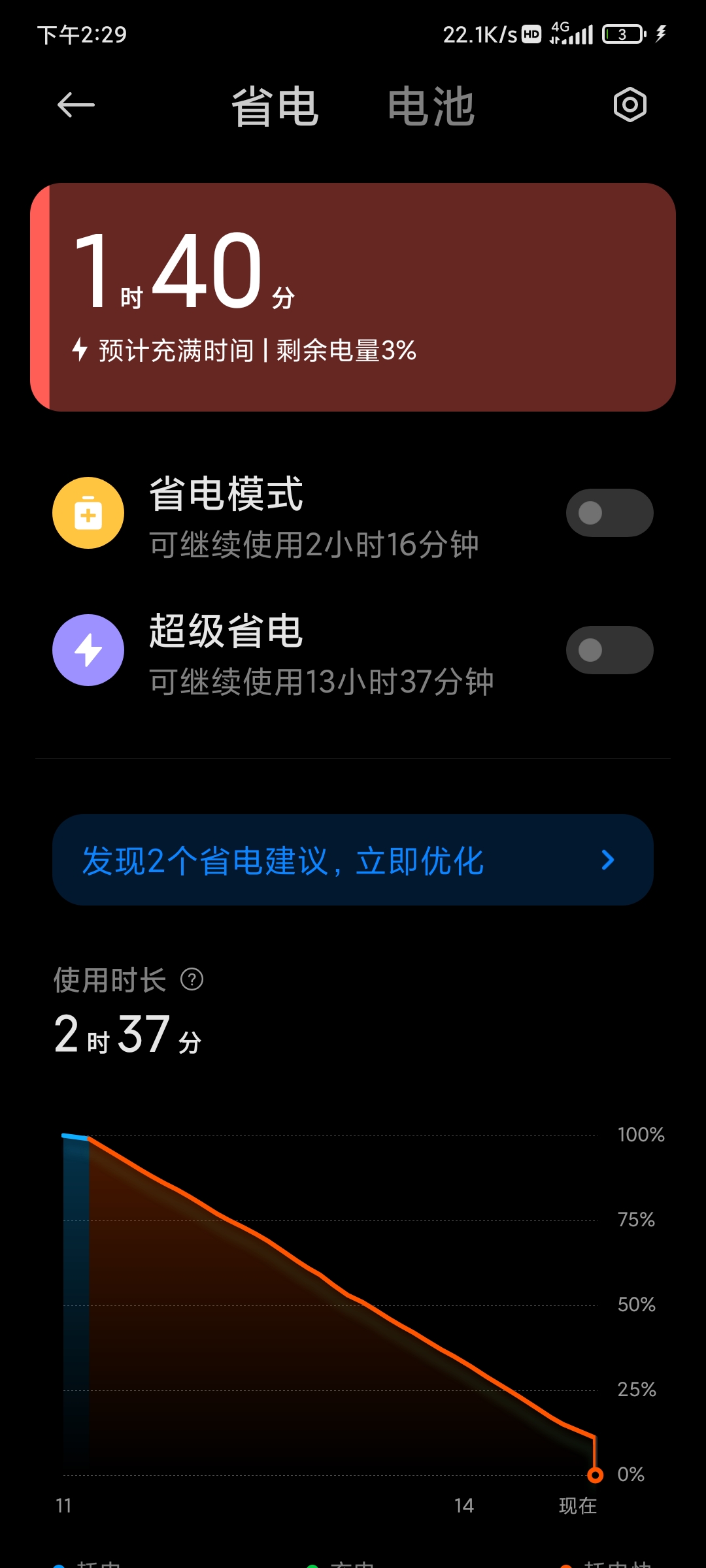
Task: Open the red charging time estimate card
Action: 353,297
